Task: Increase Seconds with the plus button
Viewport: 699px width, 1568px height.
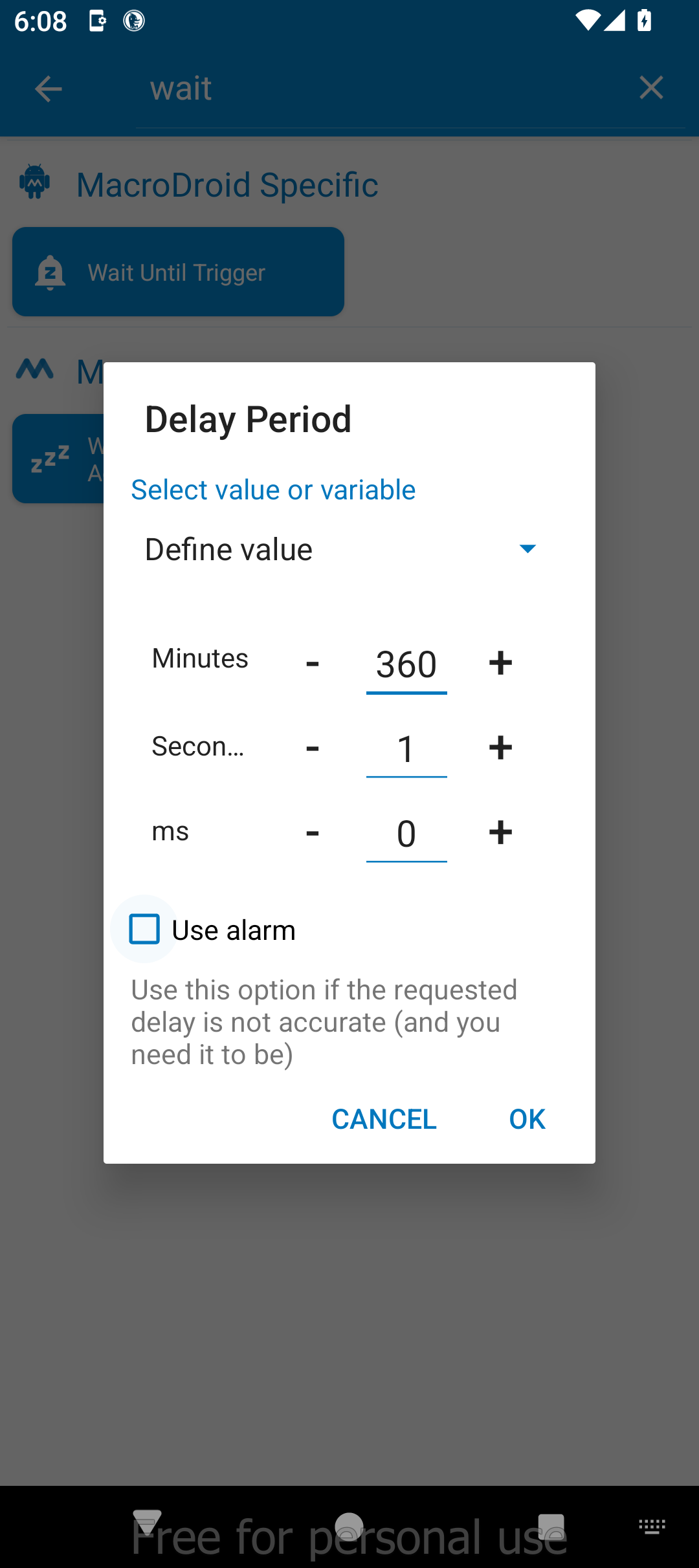Action: tap(500, 748)
